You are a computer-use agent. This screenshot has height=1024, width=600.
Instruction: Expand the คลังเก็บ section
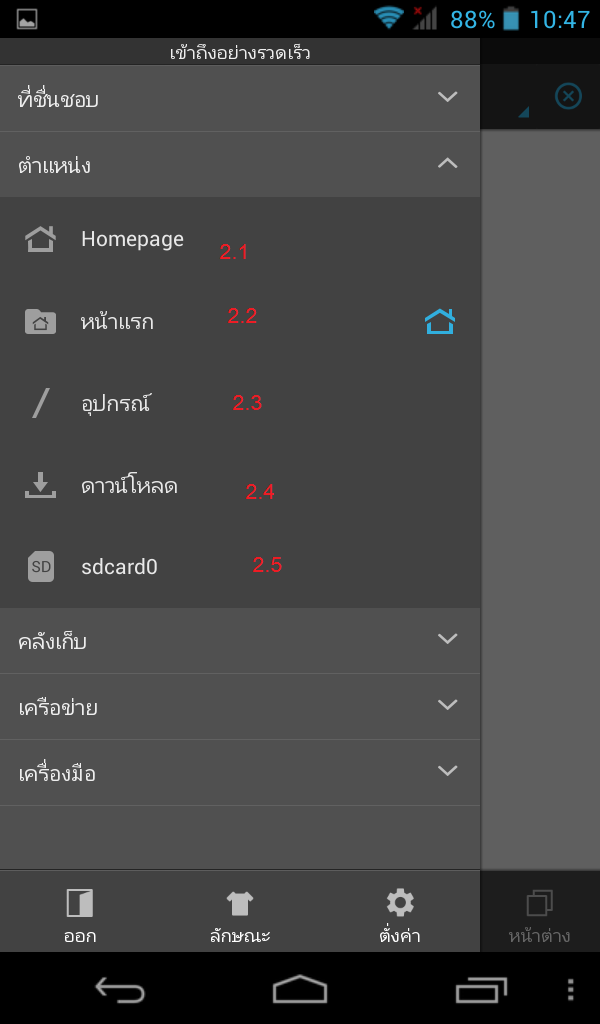(x=240, y=640)
